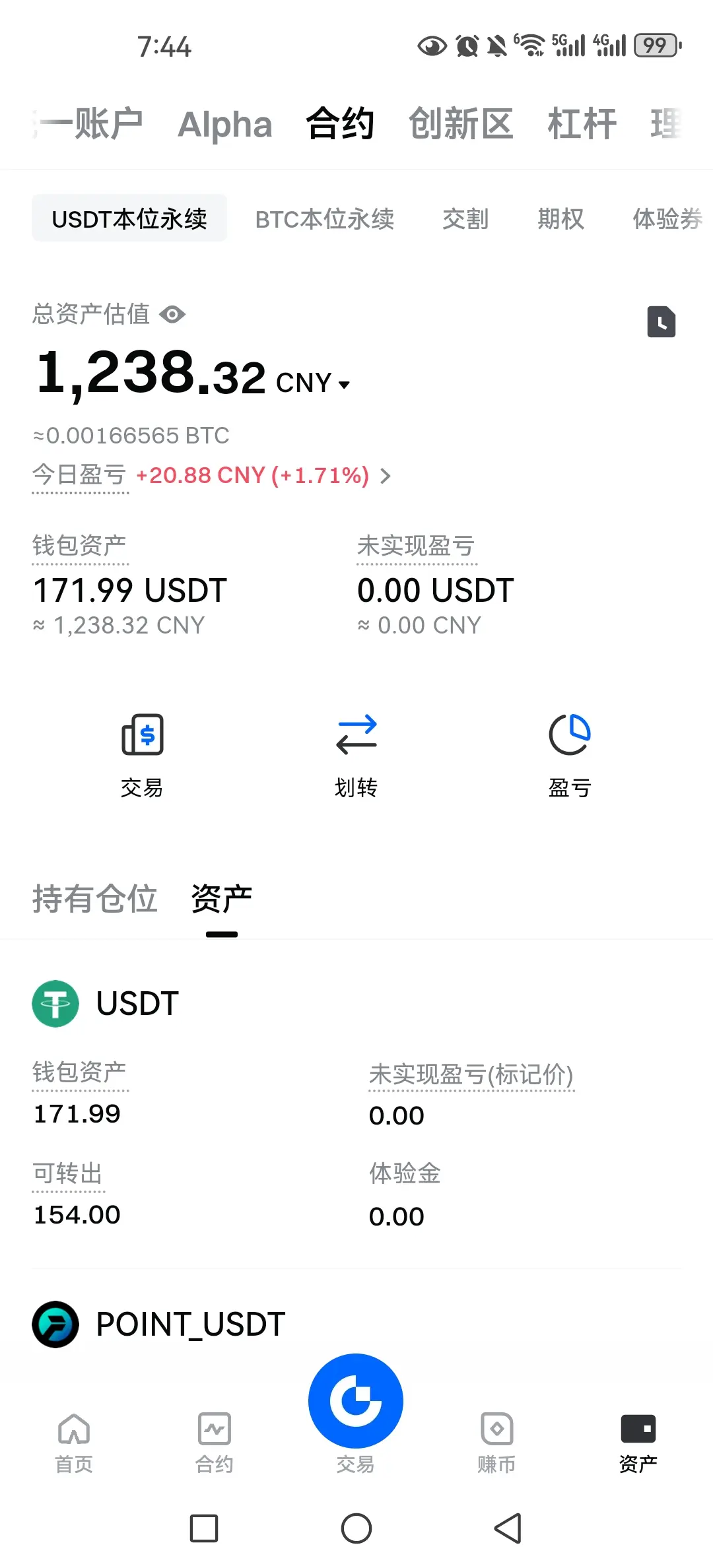Switch to the Alpha account tab
The width and height of the screenshot is (713, 1568).
pyautogui.click(x=224, y=124)
